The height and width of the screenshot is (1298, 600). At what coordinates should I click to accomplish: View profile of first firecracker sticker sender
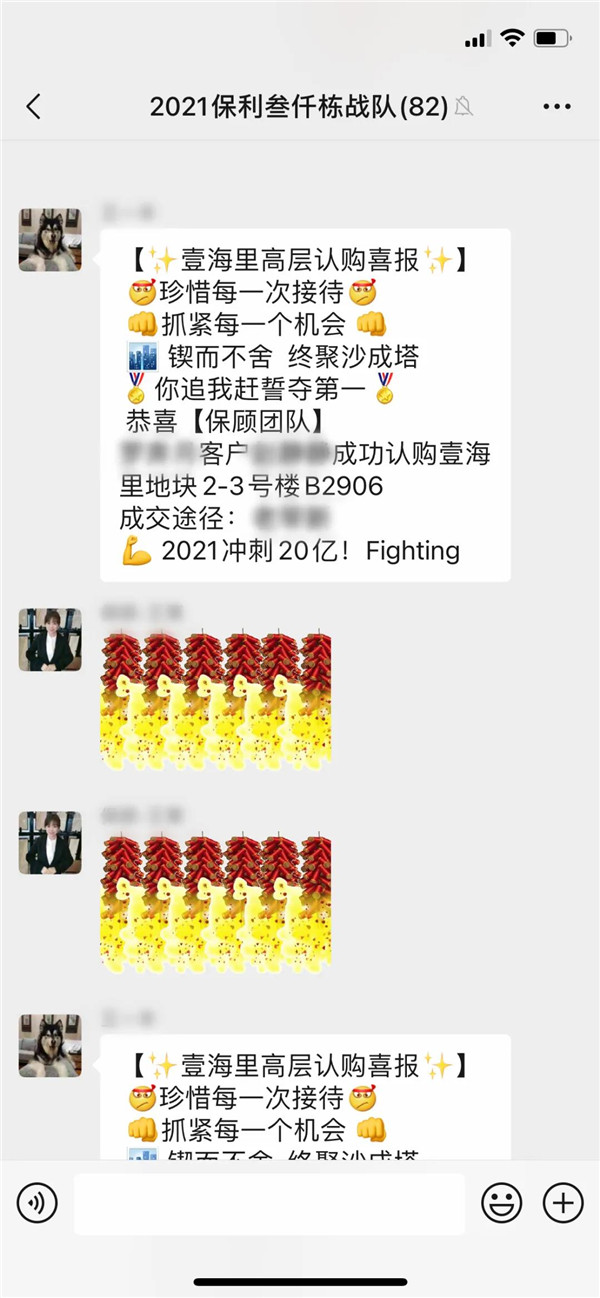click(50, 640)
